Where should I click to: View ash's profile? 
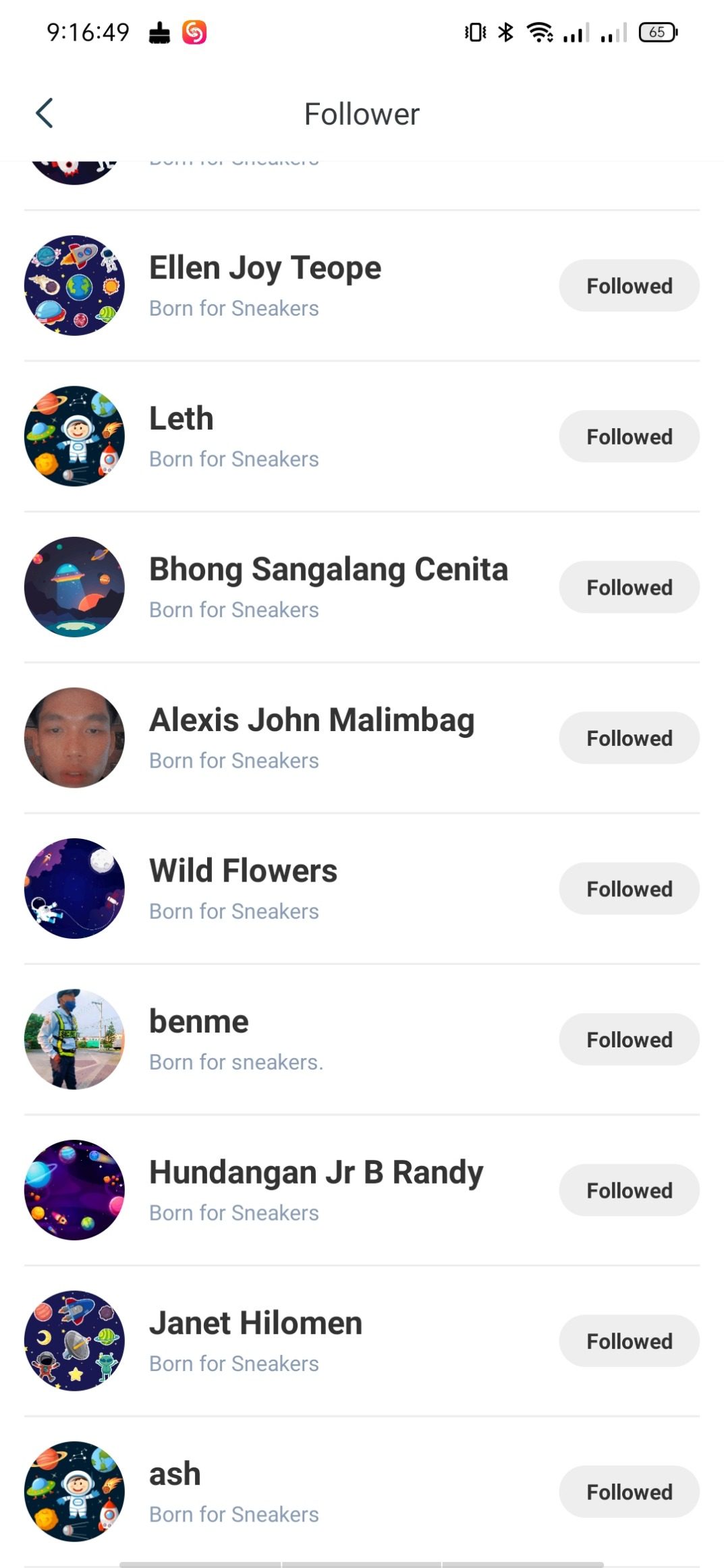(x=175, y=1474)
